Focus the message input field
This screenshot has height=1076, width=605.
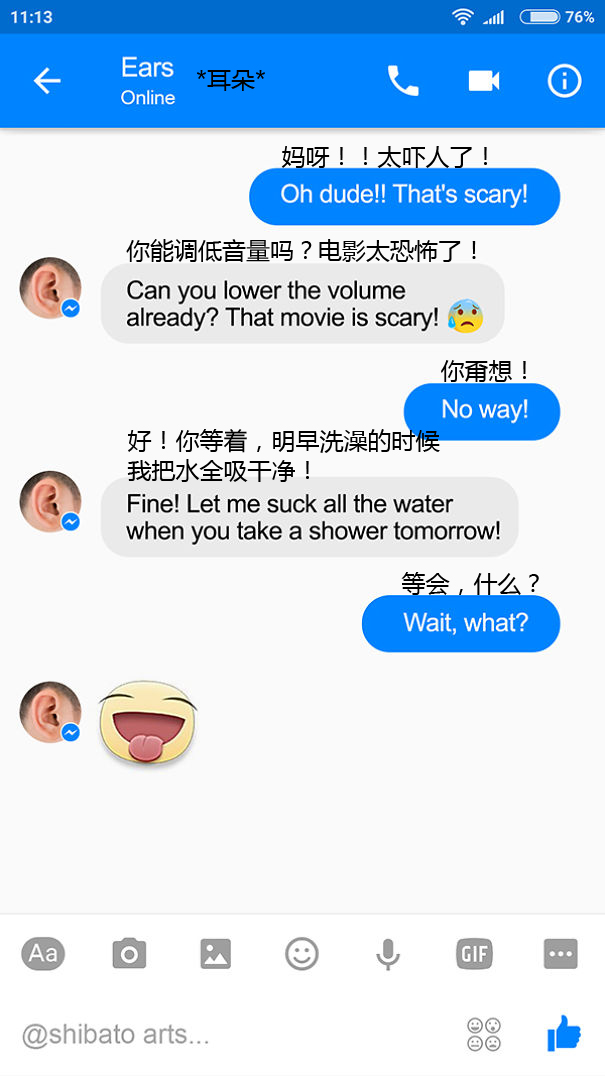pos(230,1034)
